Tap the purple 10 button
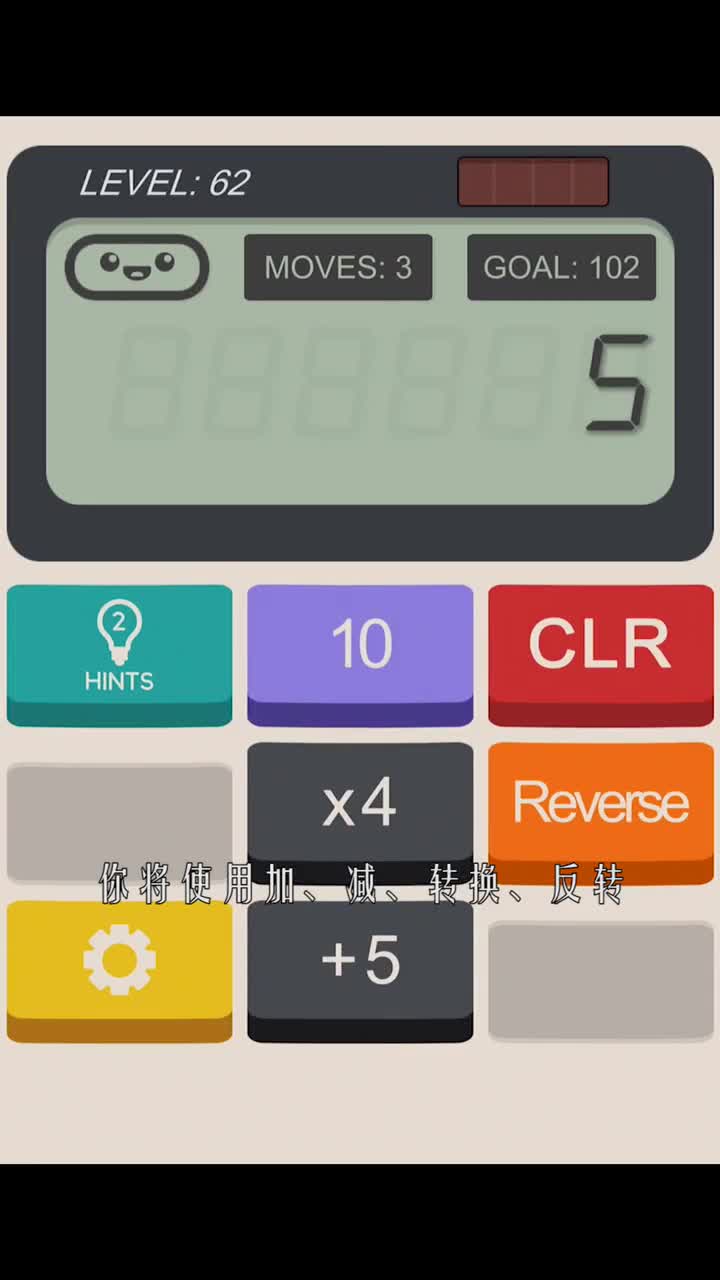Image resolution: width=720 pixels, height=1280 pixels. coord(360,648)
